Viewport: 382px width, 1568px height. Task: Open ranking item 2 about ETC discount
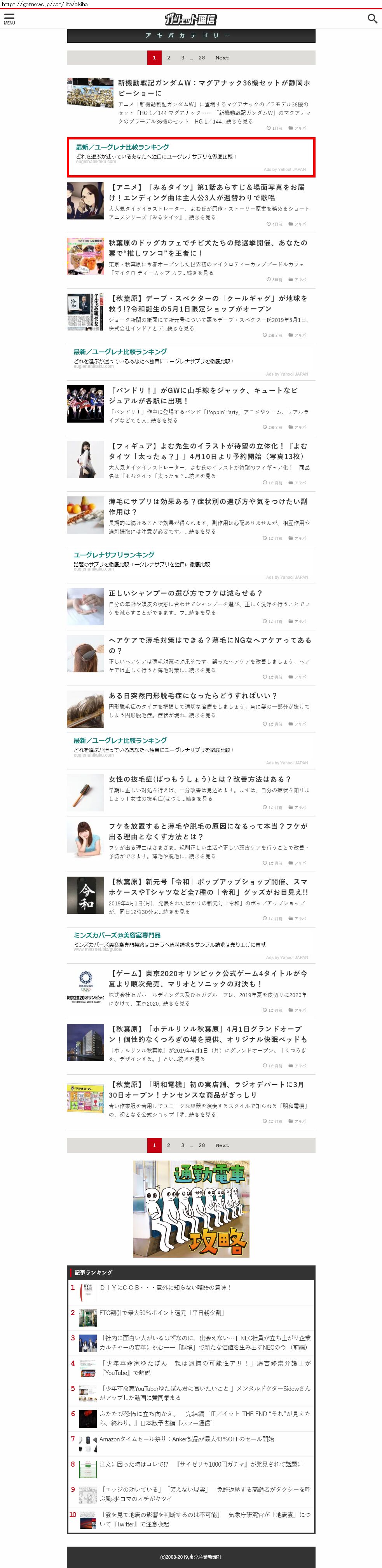tap(162, 1313)
